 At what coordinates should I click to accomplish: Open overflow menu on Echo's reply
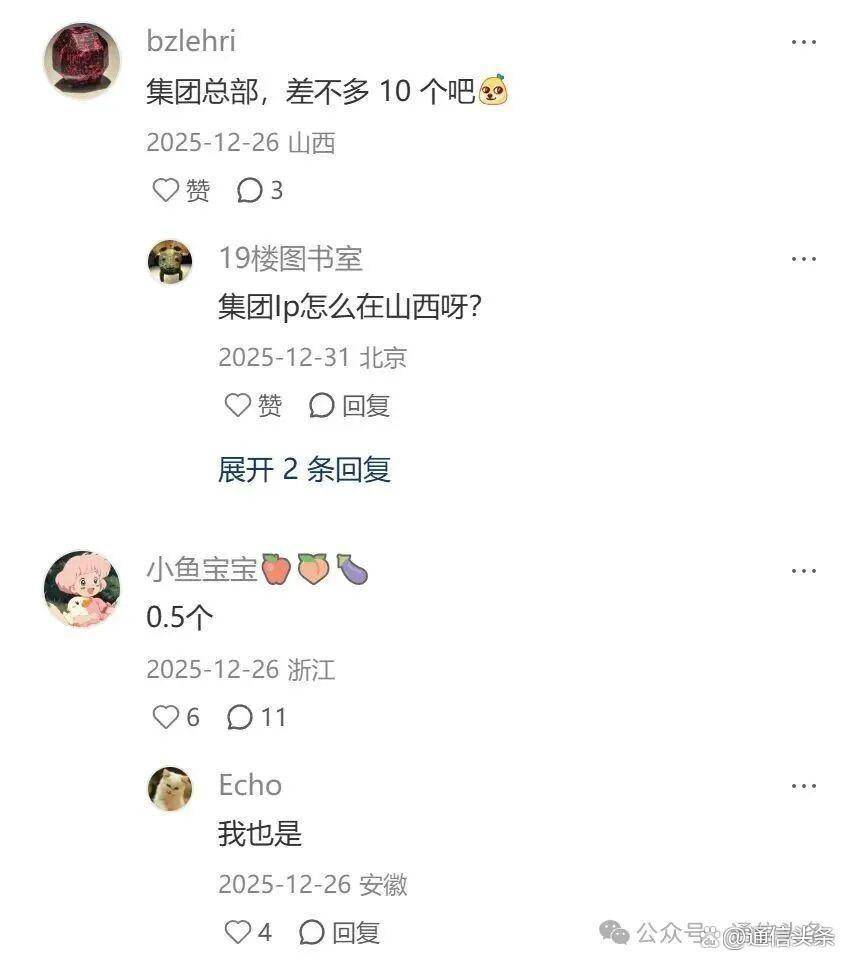[804, 786]
